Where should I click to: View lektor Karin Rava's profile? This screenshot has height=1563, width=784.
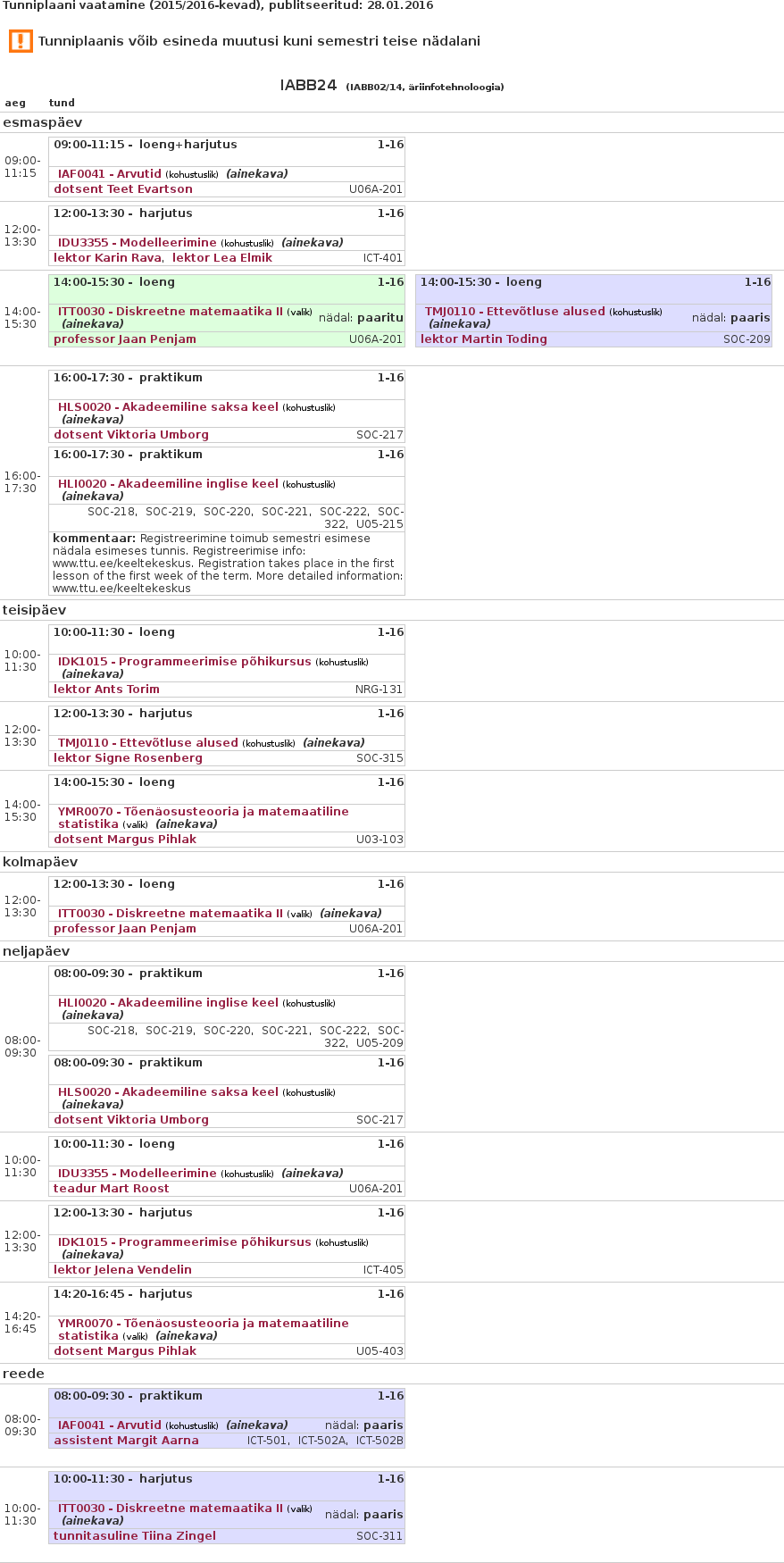pyautogui.click(x=107, y=258)
